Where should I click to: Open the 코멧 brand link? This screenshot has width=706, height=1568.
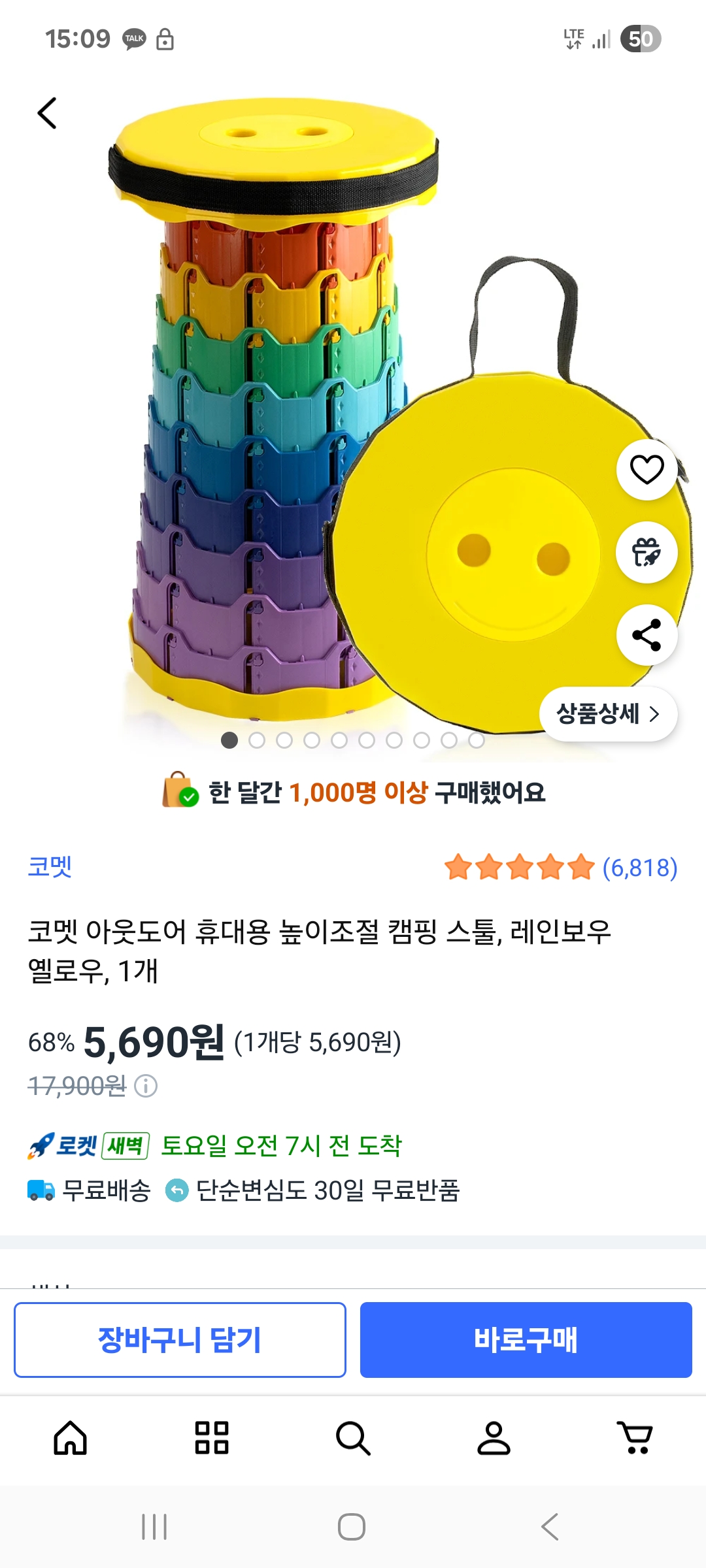tap(50, 867)
